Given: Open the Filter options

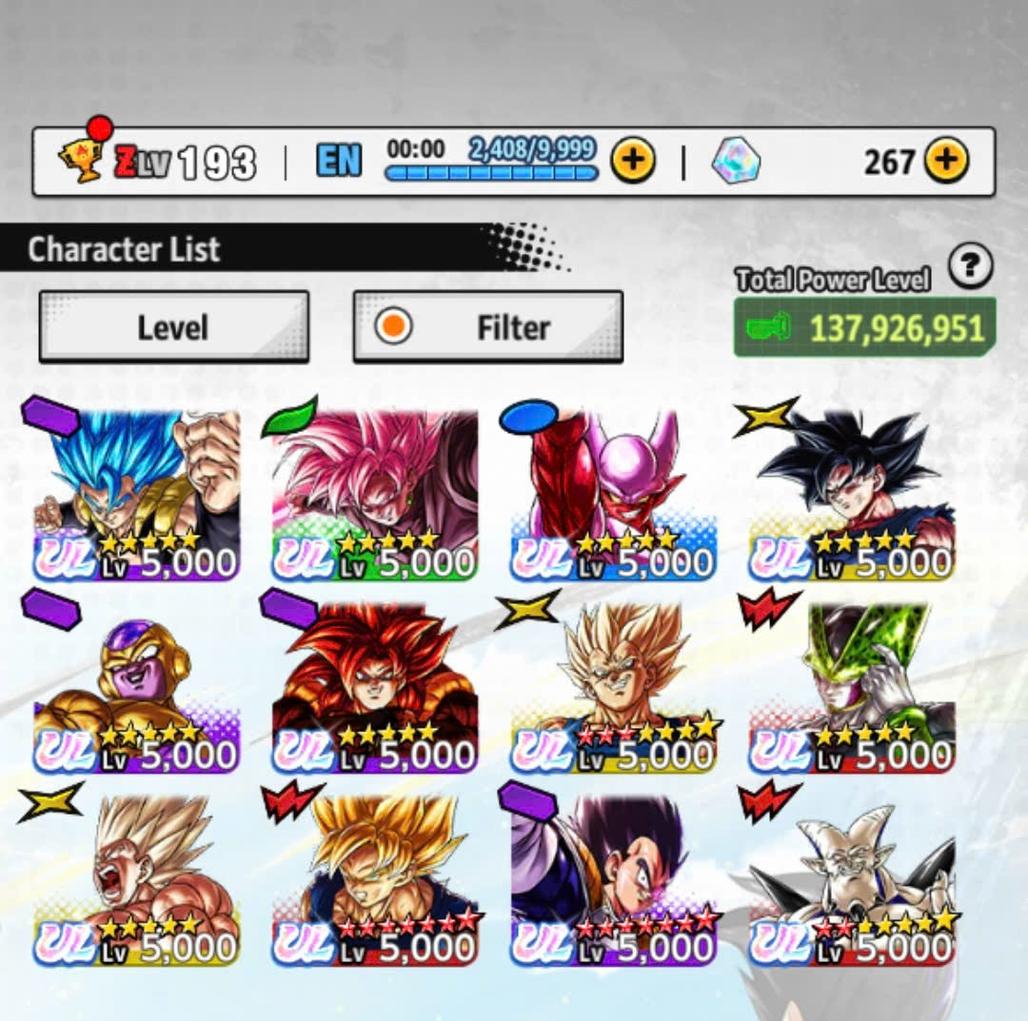Looking at the screenshot, I should (488, 327).
